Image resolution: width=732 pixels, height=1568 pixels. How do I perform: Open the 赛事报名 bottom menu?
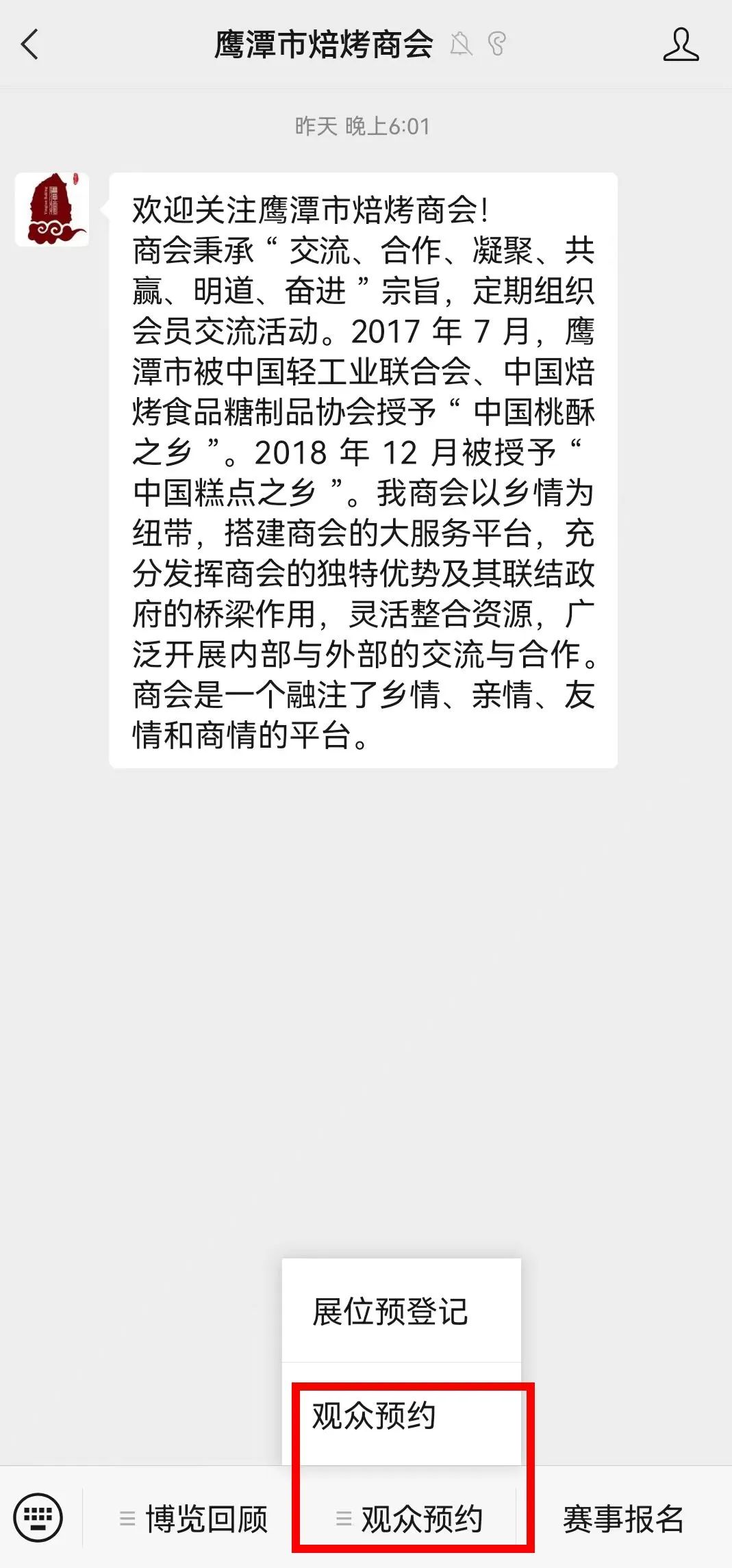click(x=623, y=1519)
